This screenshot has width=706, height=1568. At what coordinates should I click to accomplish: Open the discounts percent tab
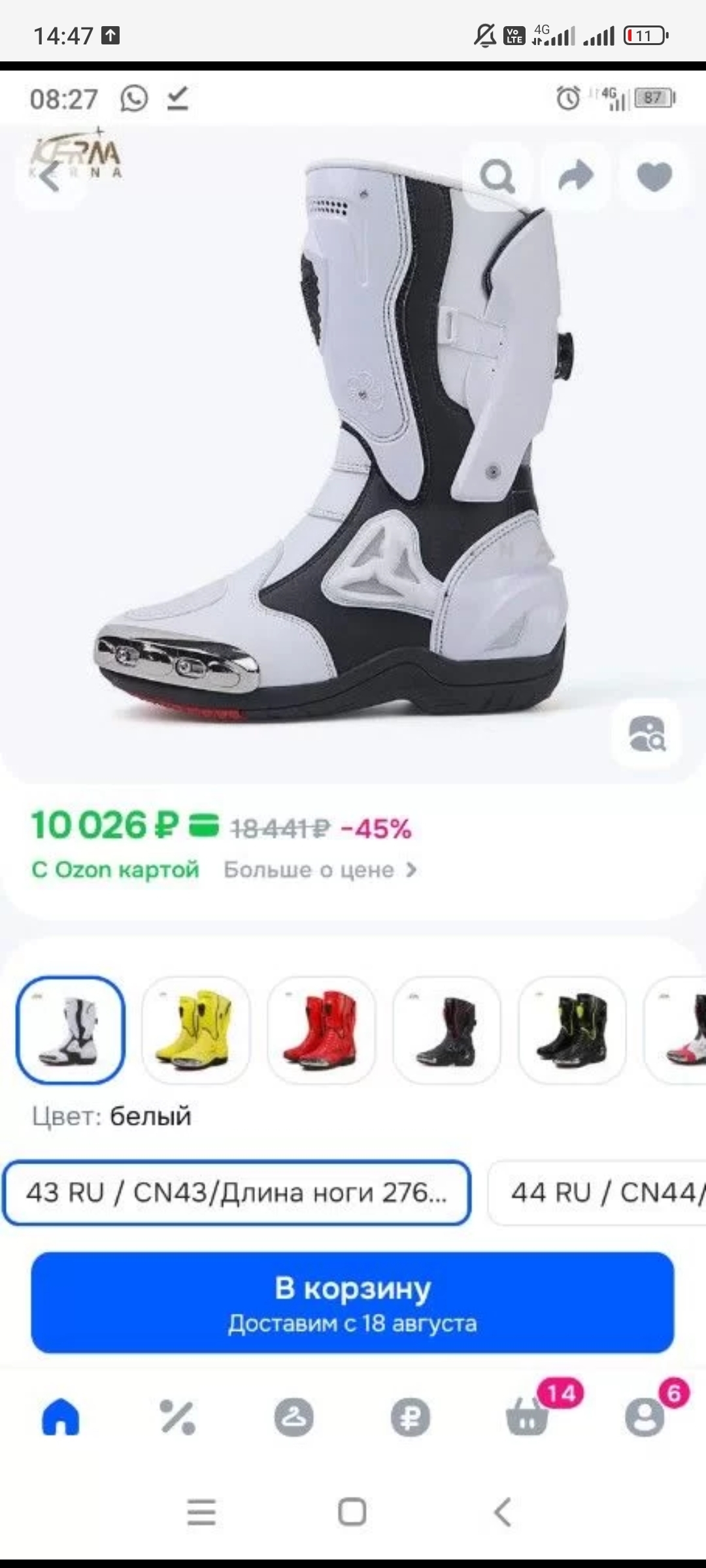click(177, 1417)
